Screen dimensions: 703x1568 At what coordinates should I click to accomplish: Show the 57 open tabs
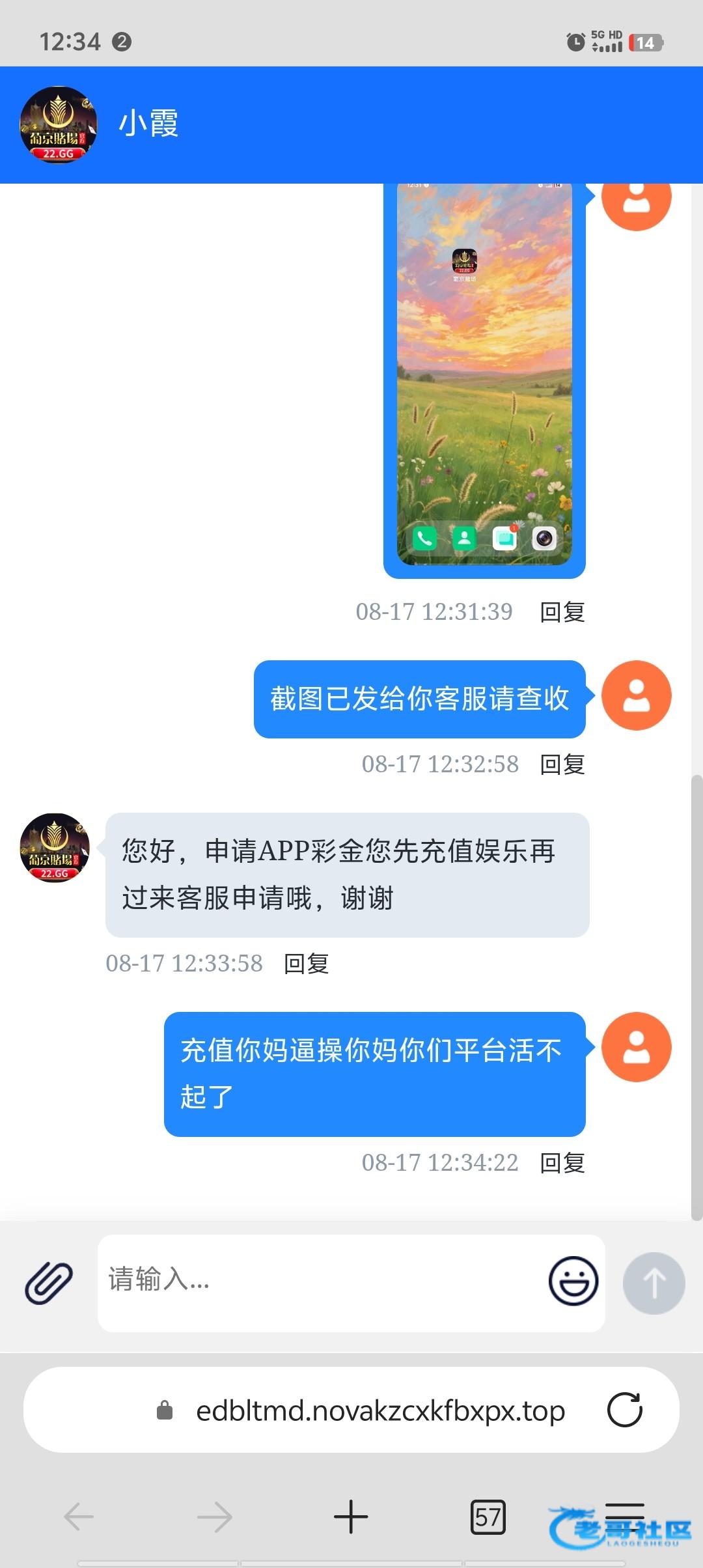[488, 1517]
